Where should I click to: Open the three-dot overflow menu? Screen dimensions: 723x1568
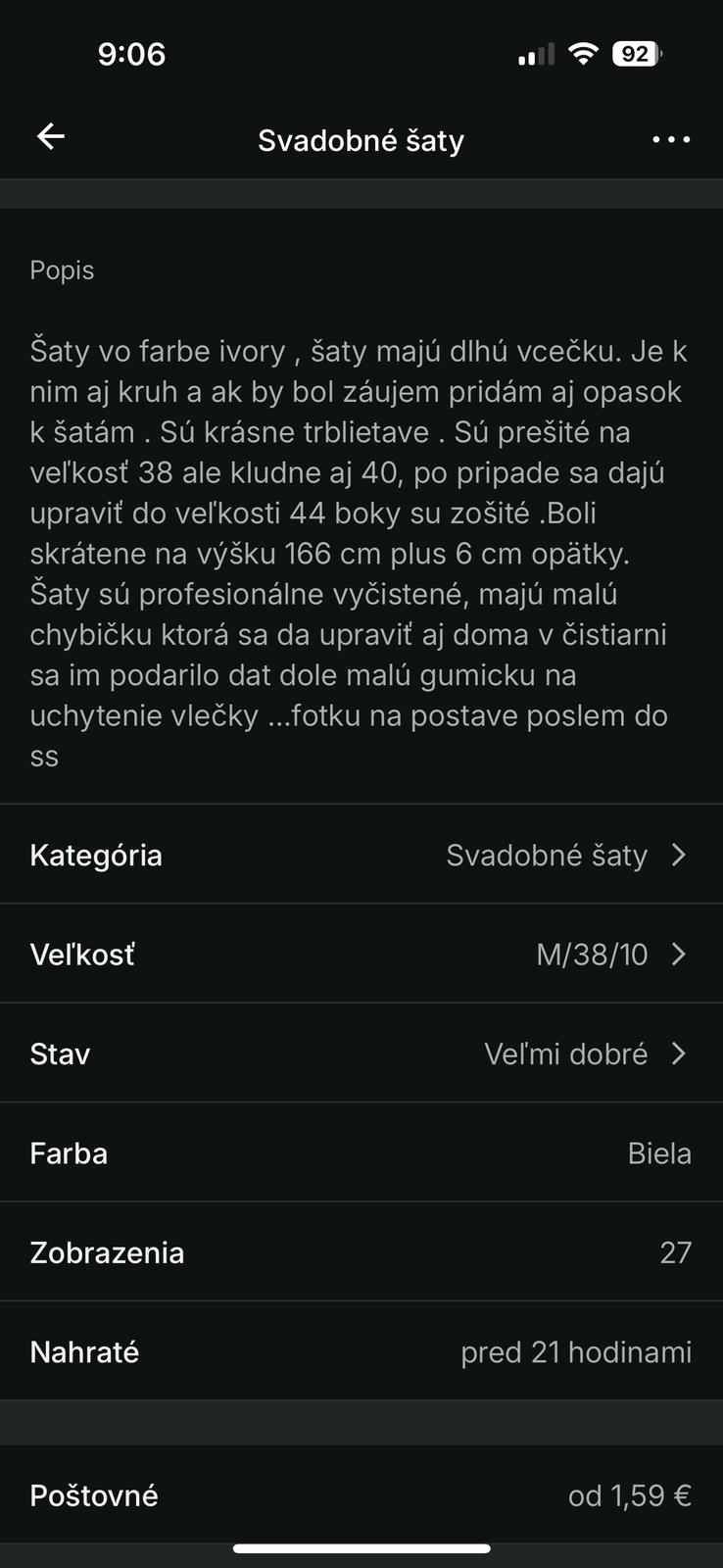(x=671, y=139)
